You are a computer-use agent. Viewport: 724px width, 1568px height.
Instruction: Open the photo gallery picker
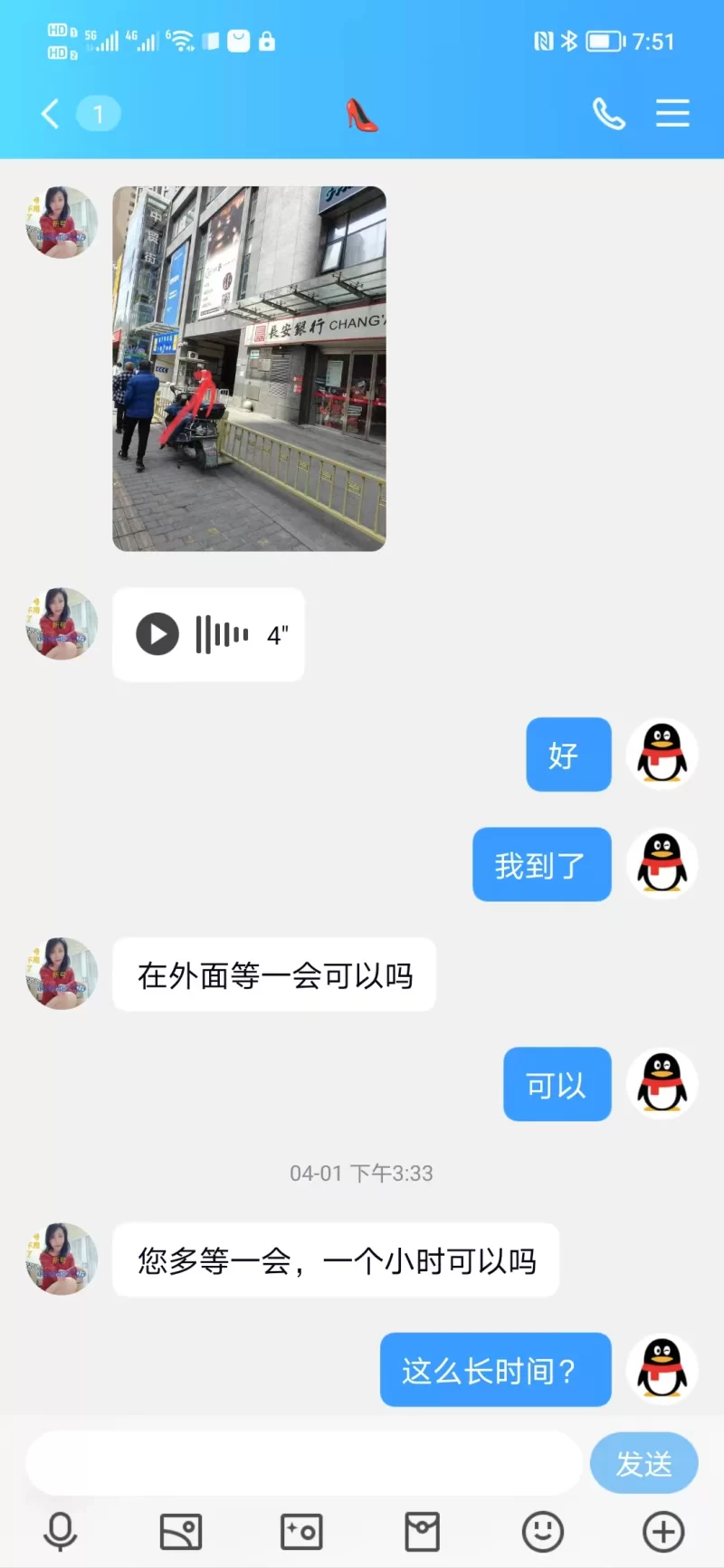click(181, 1532)
